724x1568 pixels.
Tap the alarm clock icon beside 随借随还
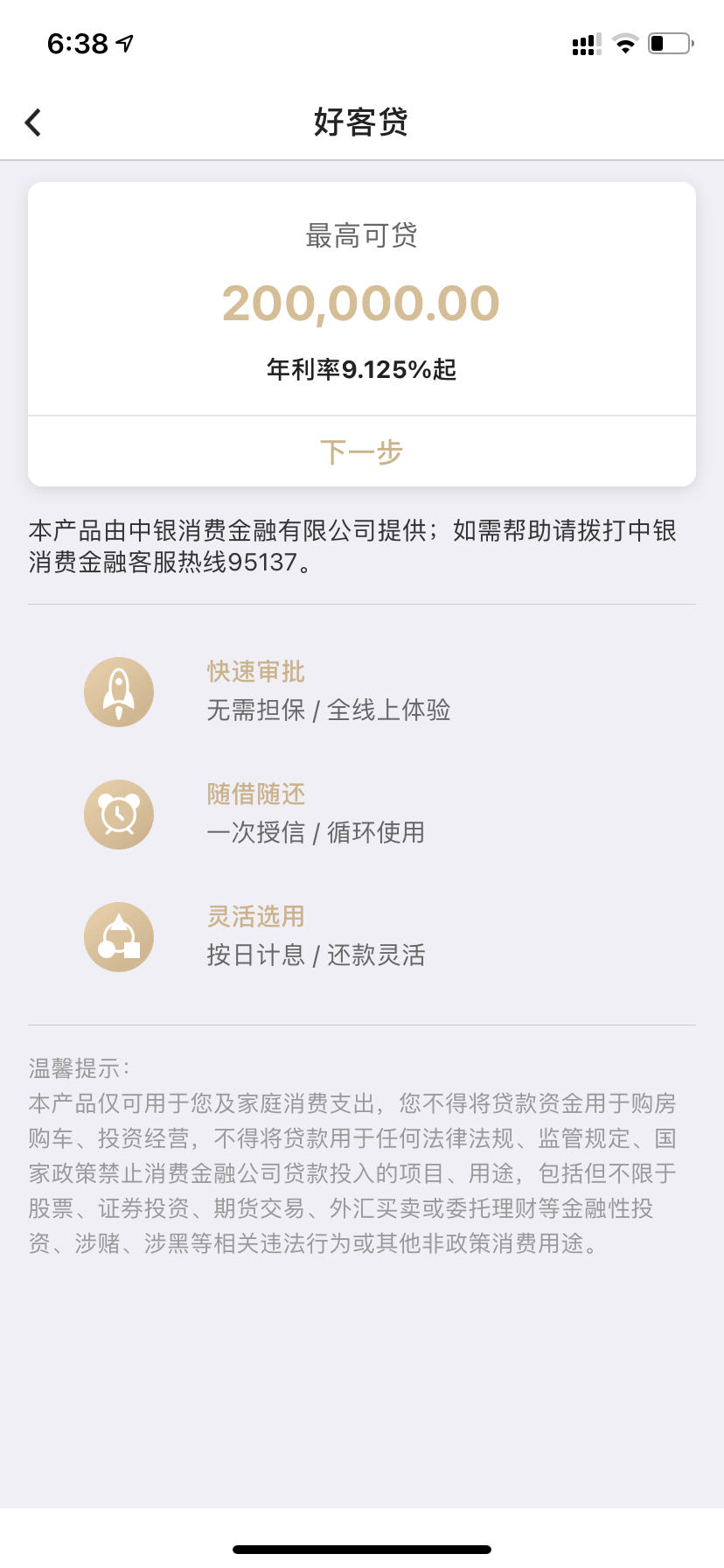click(118, 814)
